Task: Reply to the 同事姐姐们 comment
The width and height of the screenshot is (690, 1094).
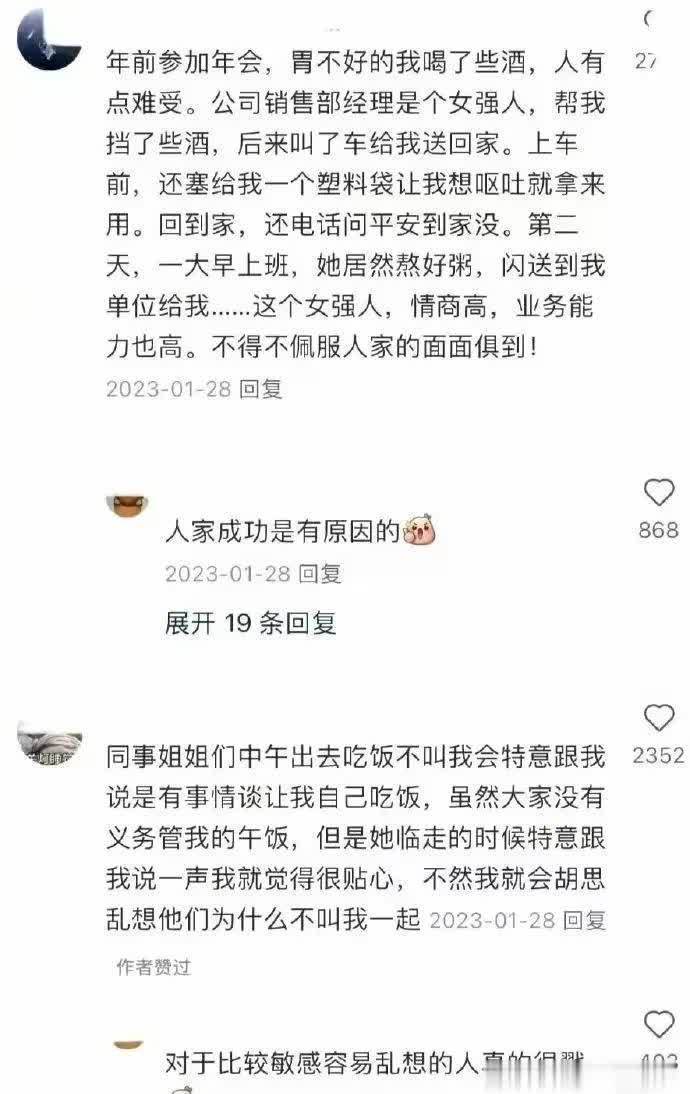Action: (x=585, y=918)
